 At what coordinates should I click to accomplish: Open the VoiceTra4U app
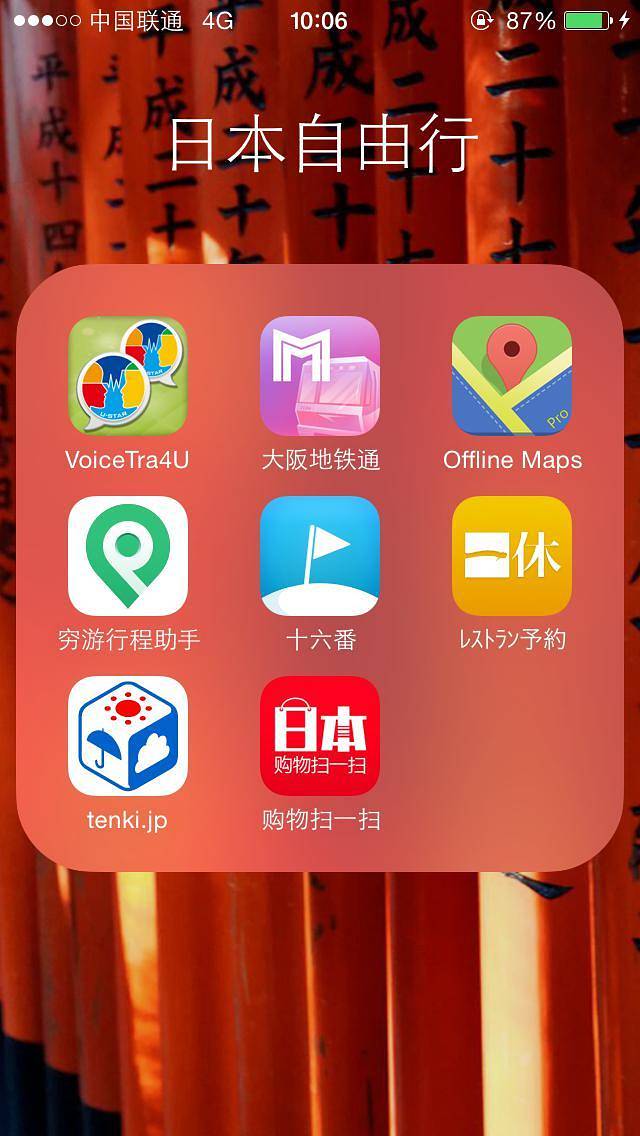[x=127, y=376]
